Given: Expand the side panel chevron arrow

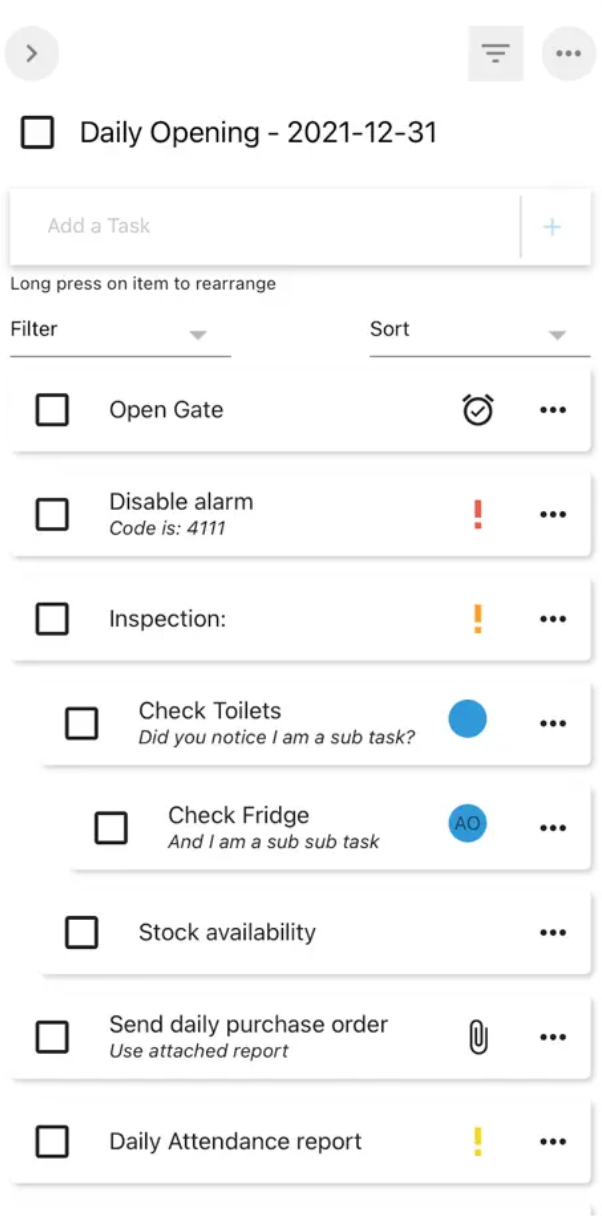Looking at the screenshot, I should tap(32, 53).
